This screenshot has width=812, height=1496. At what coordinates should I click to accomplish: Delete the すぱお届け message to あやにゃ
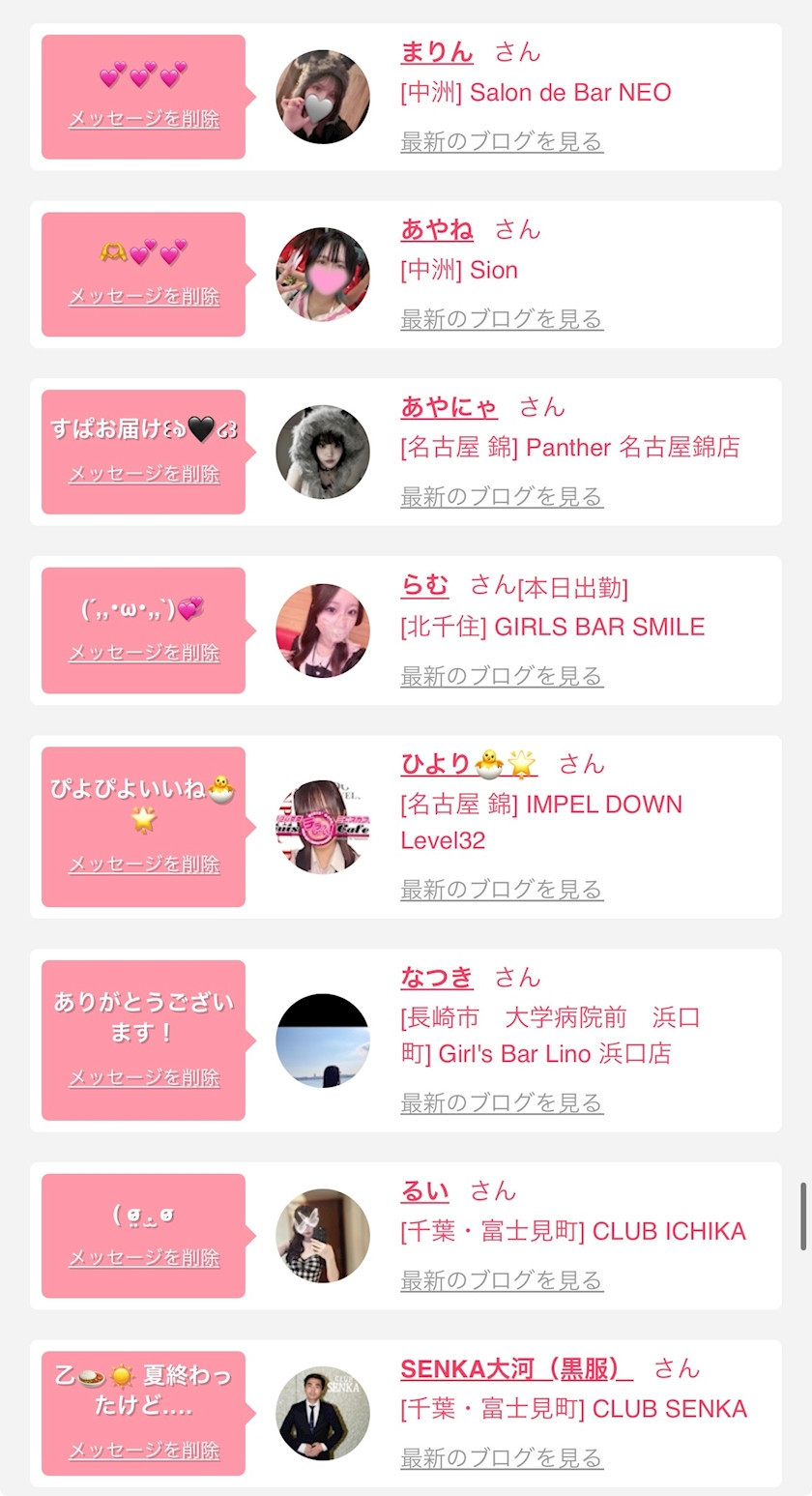[143, 475]
